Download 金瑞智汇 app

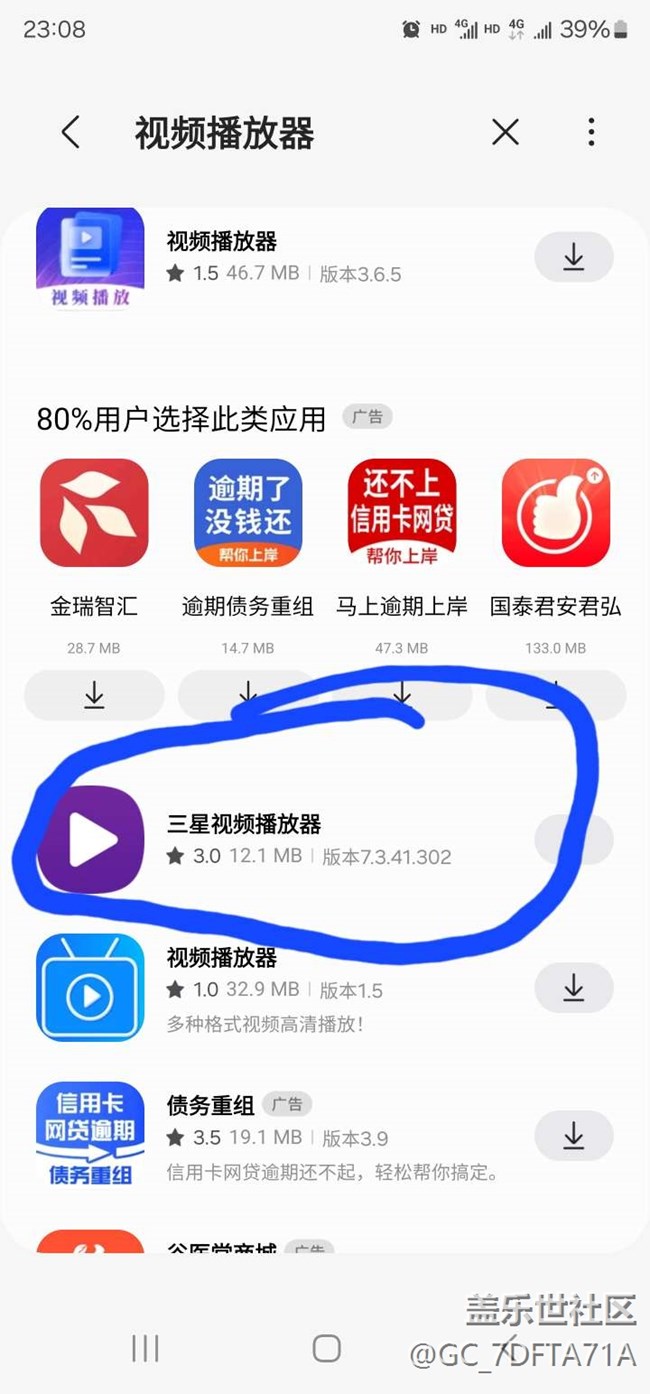94,695
